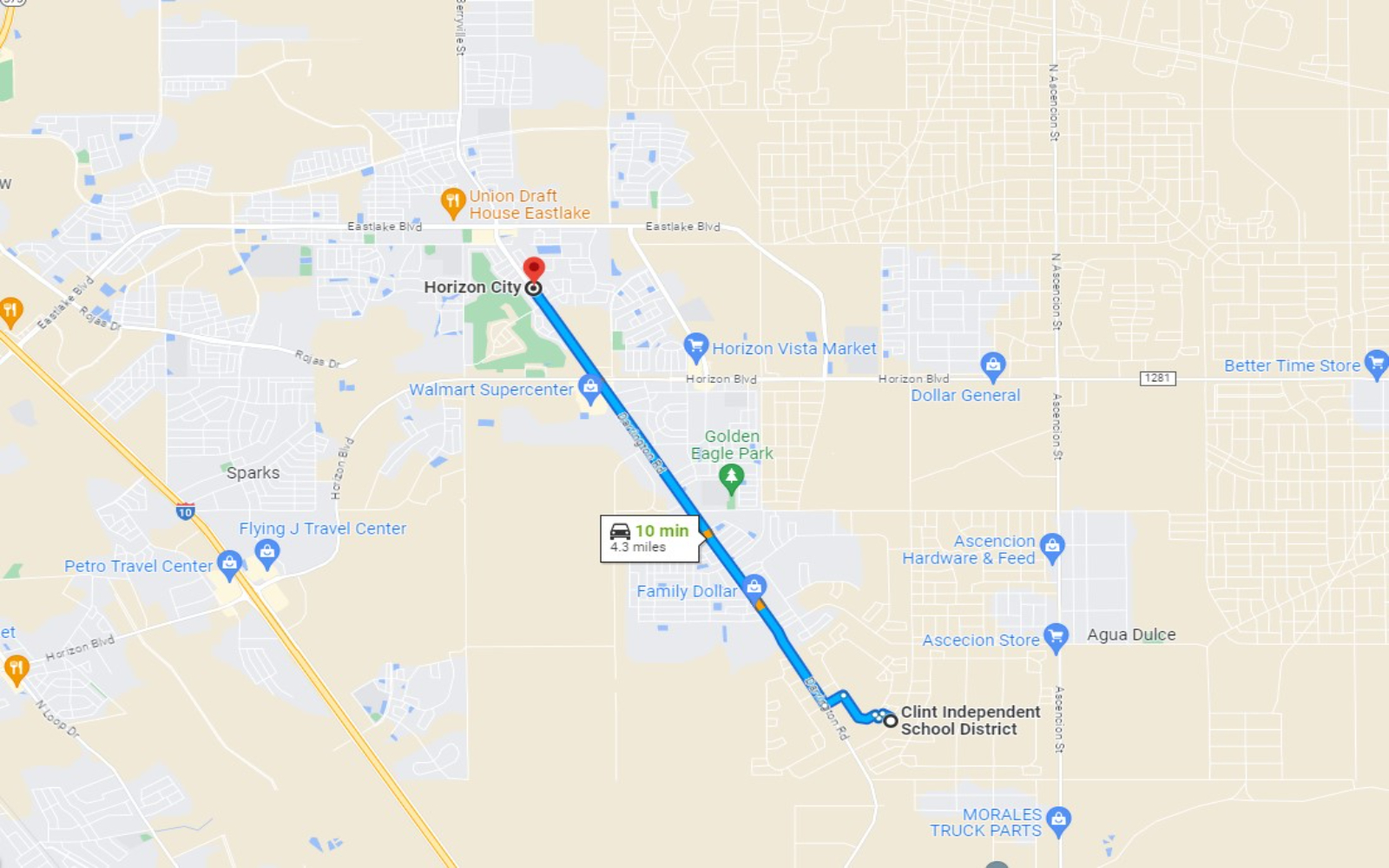Open the Petro Travel Center marker
The height and width of the screenshot is (868, 1389).
(229, 564)
